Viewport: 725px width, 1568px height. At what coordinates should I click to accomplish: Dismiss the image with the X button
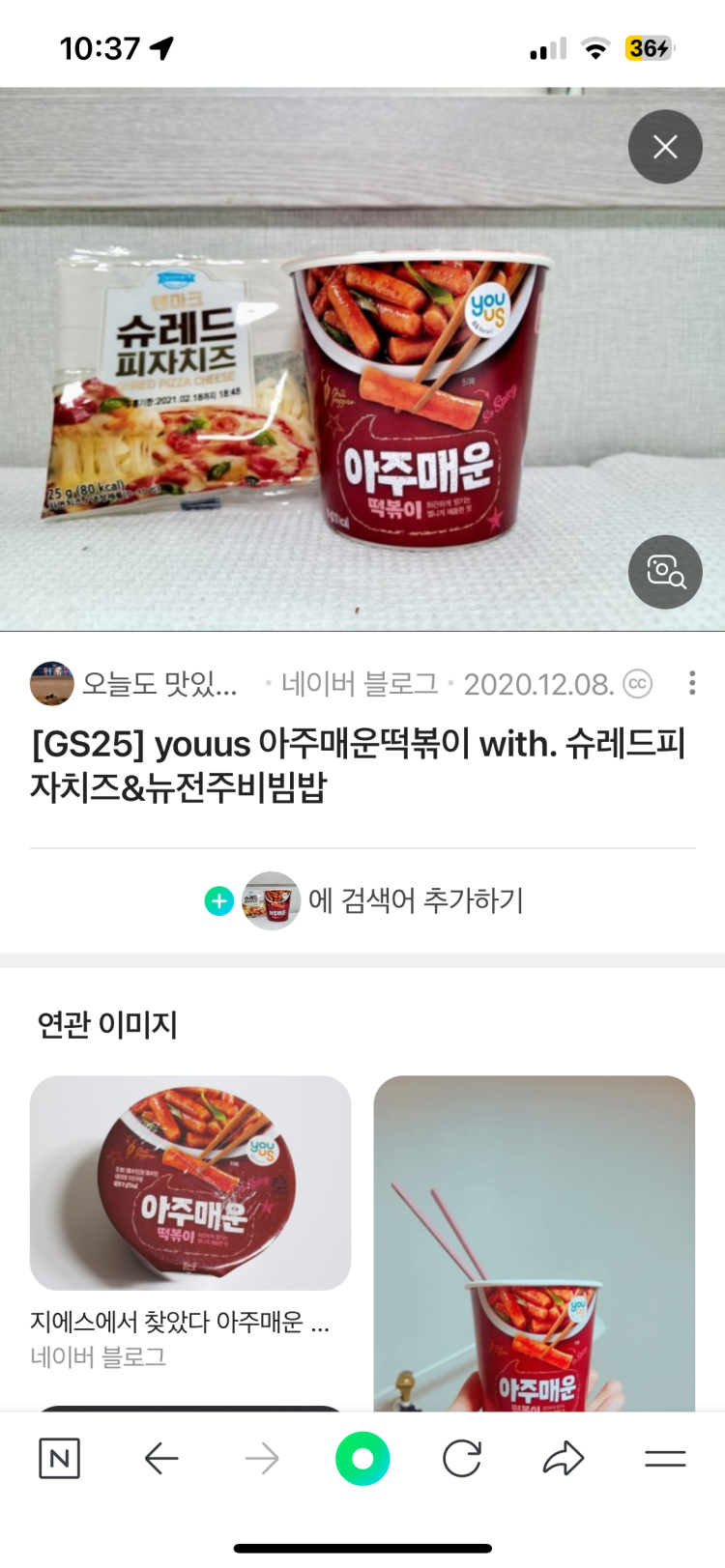click(x=665, y=147)
